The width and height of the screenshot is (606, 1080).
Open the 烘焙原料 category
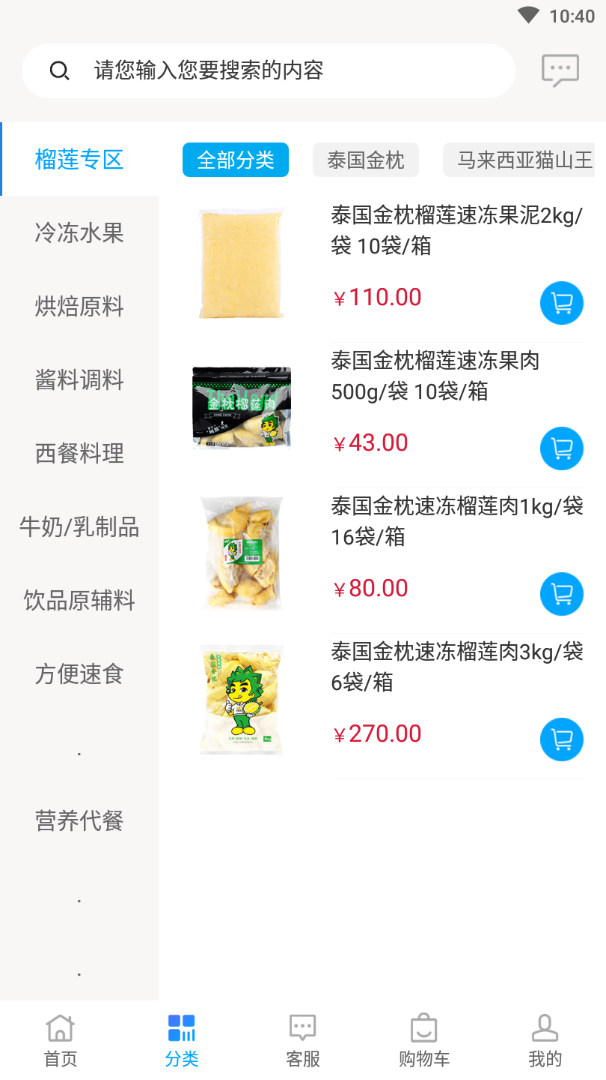click(x=79, y=307)
